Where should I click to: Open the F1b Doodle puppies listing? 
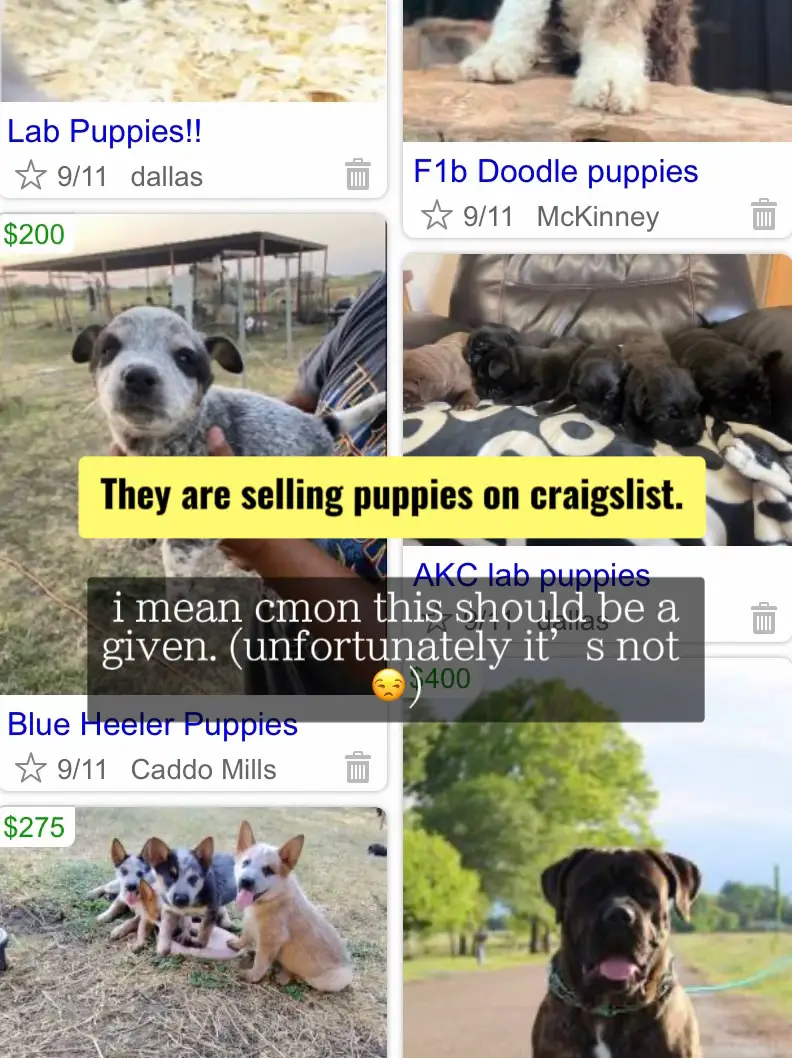[x=556, y=171]
